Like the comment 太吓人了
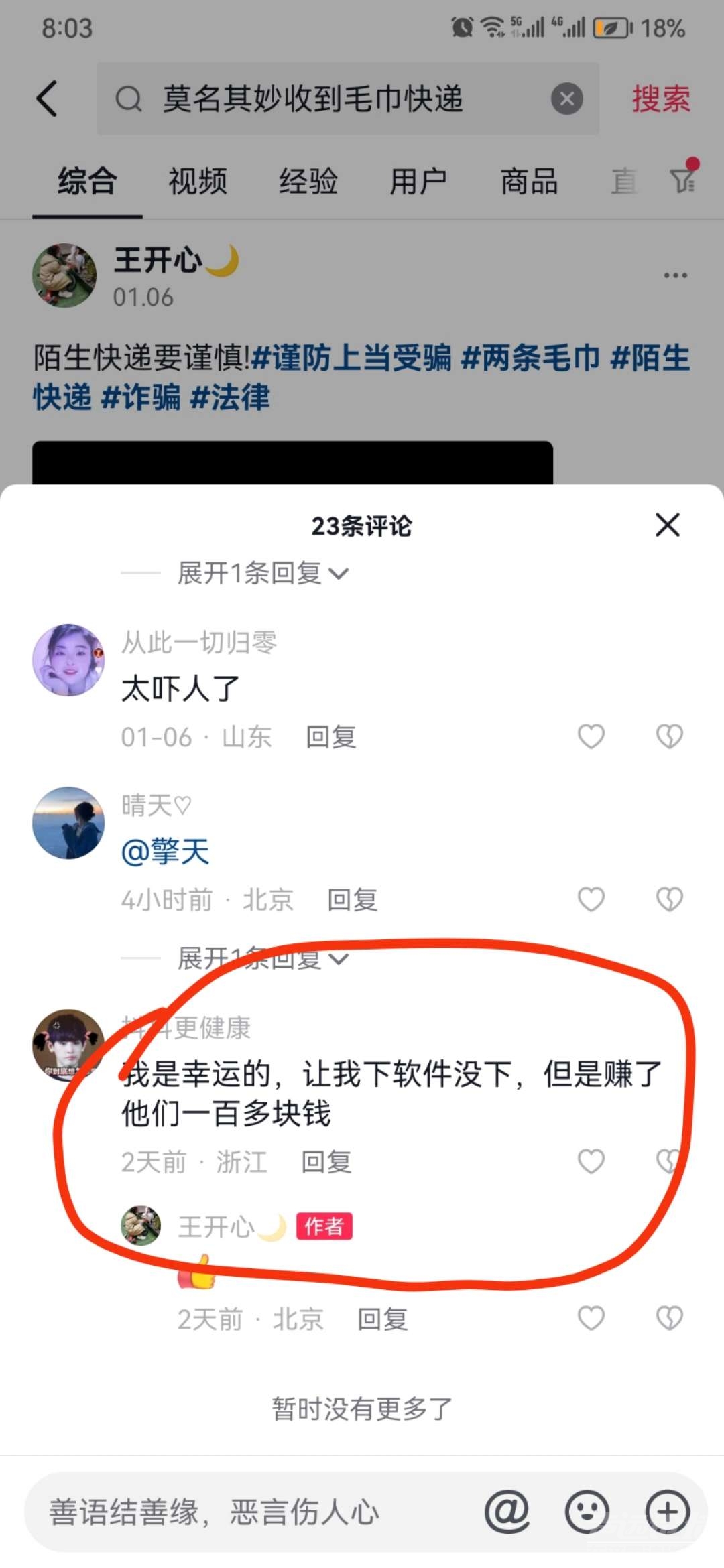 tap(591, 736)
